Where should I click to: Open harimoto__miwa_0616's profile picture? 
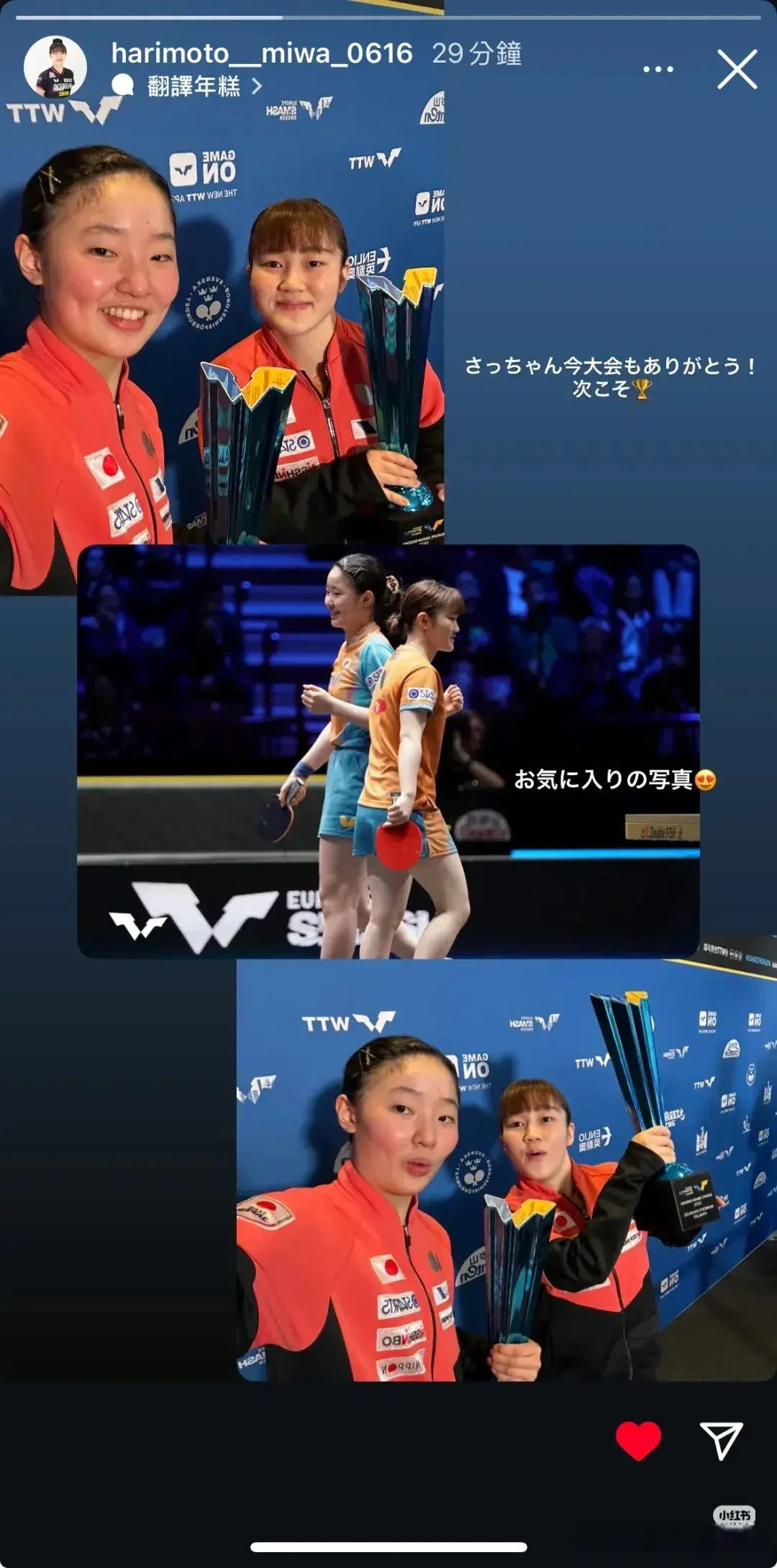[x=55, y=68]
